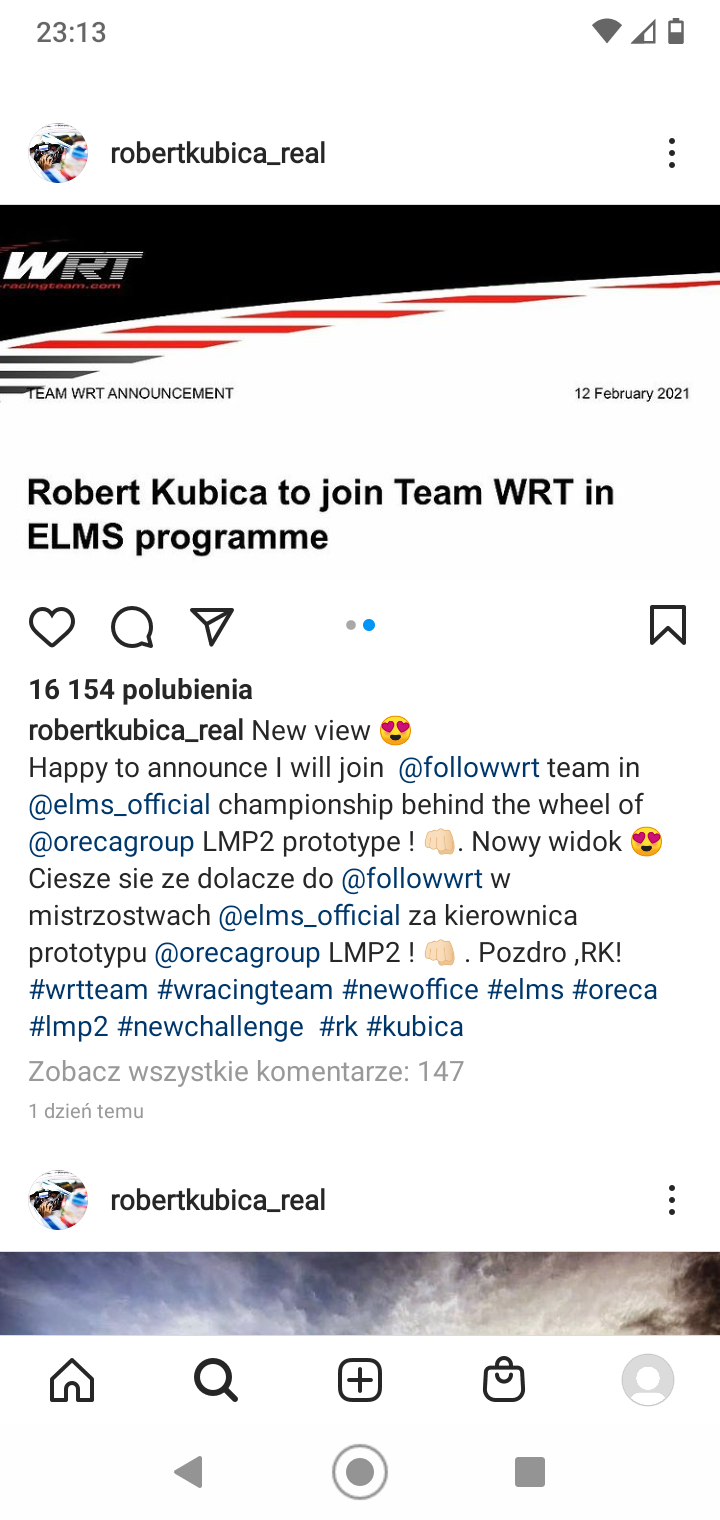Open overflow menu on the second robertkubica_real post

tap(671, 1200)
